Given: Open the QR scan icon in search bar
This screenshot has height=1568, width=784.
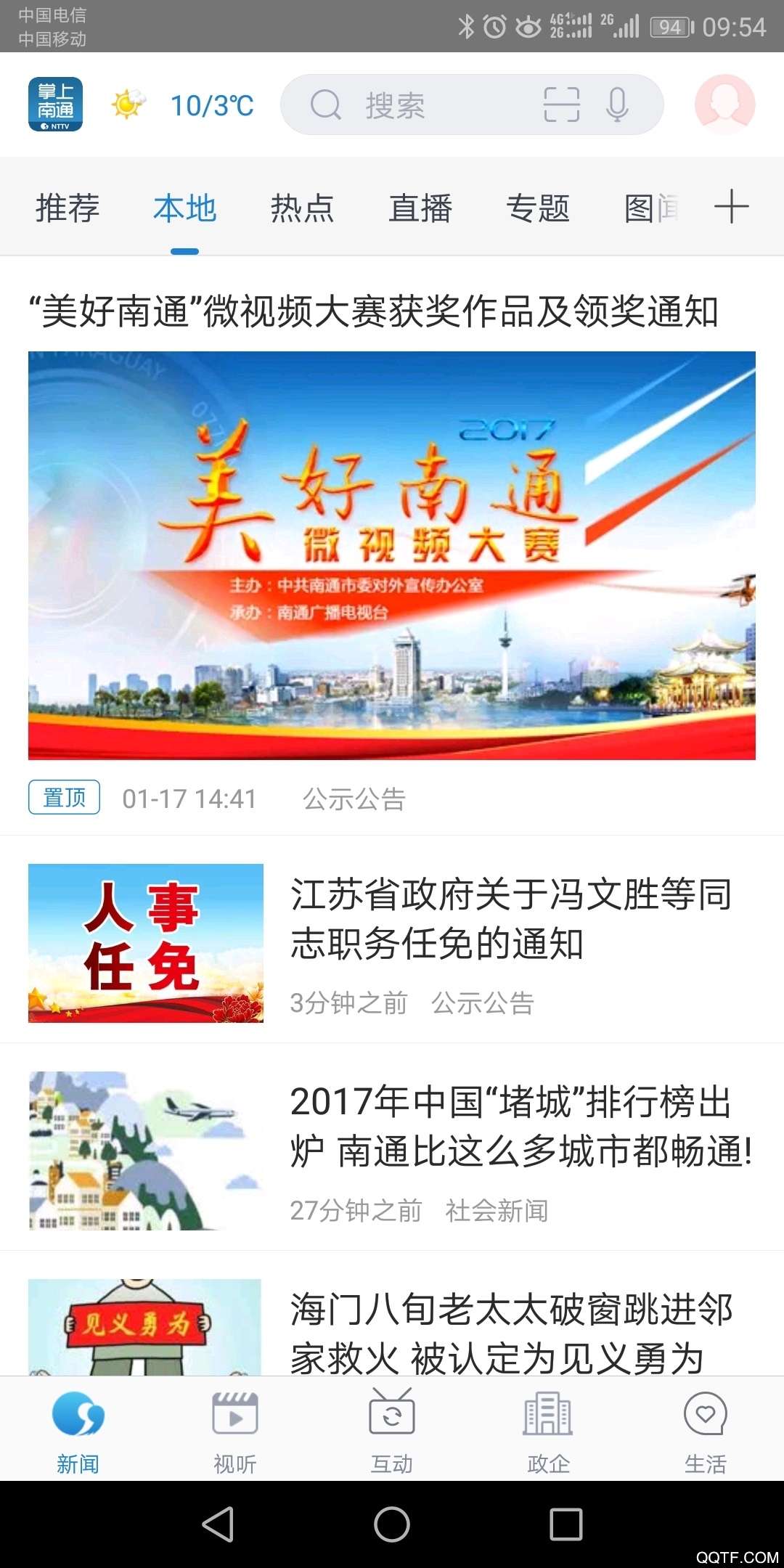Looking at the screenshot, I should (561, 105).
